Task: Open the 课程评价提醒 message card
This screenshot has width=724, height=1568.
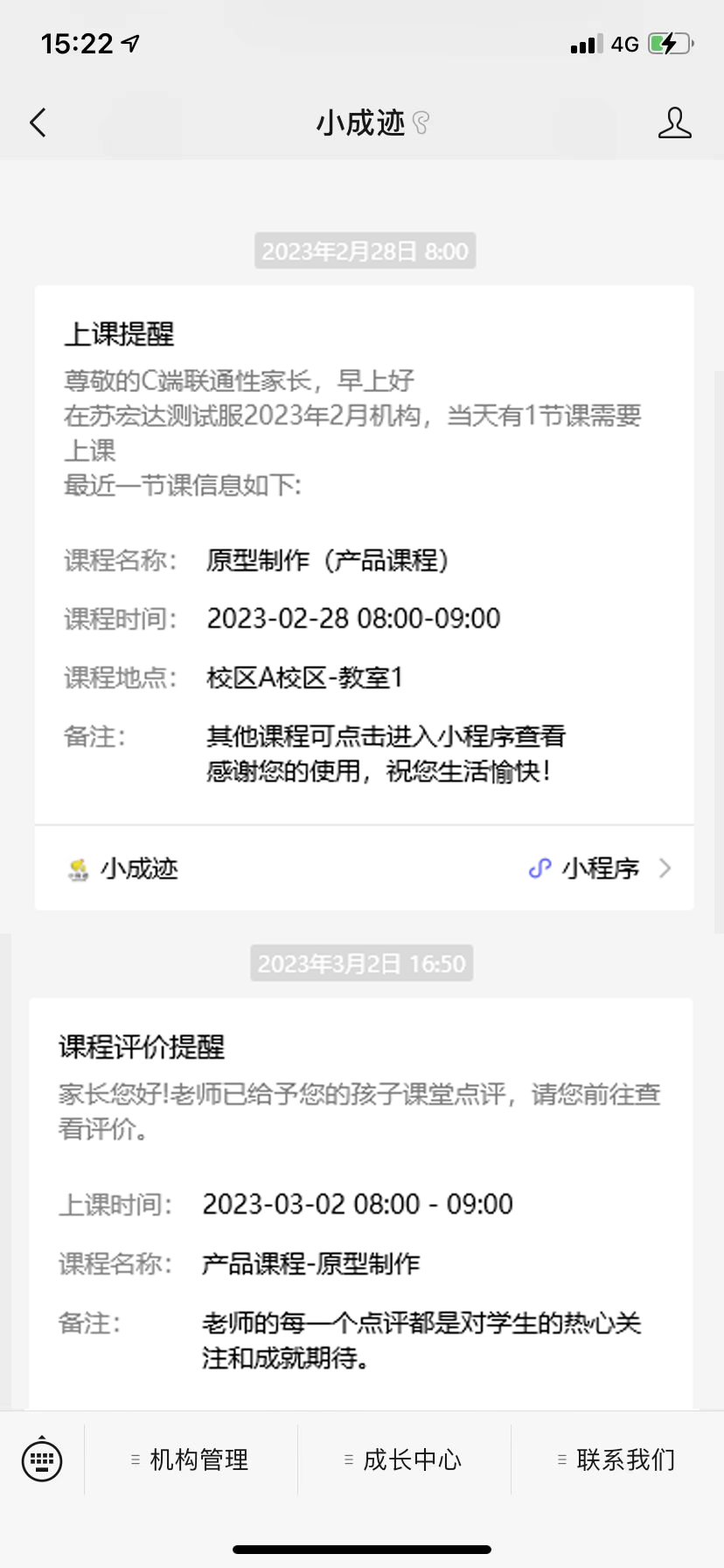Action: pos(360,1199)
